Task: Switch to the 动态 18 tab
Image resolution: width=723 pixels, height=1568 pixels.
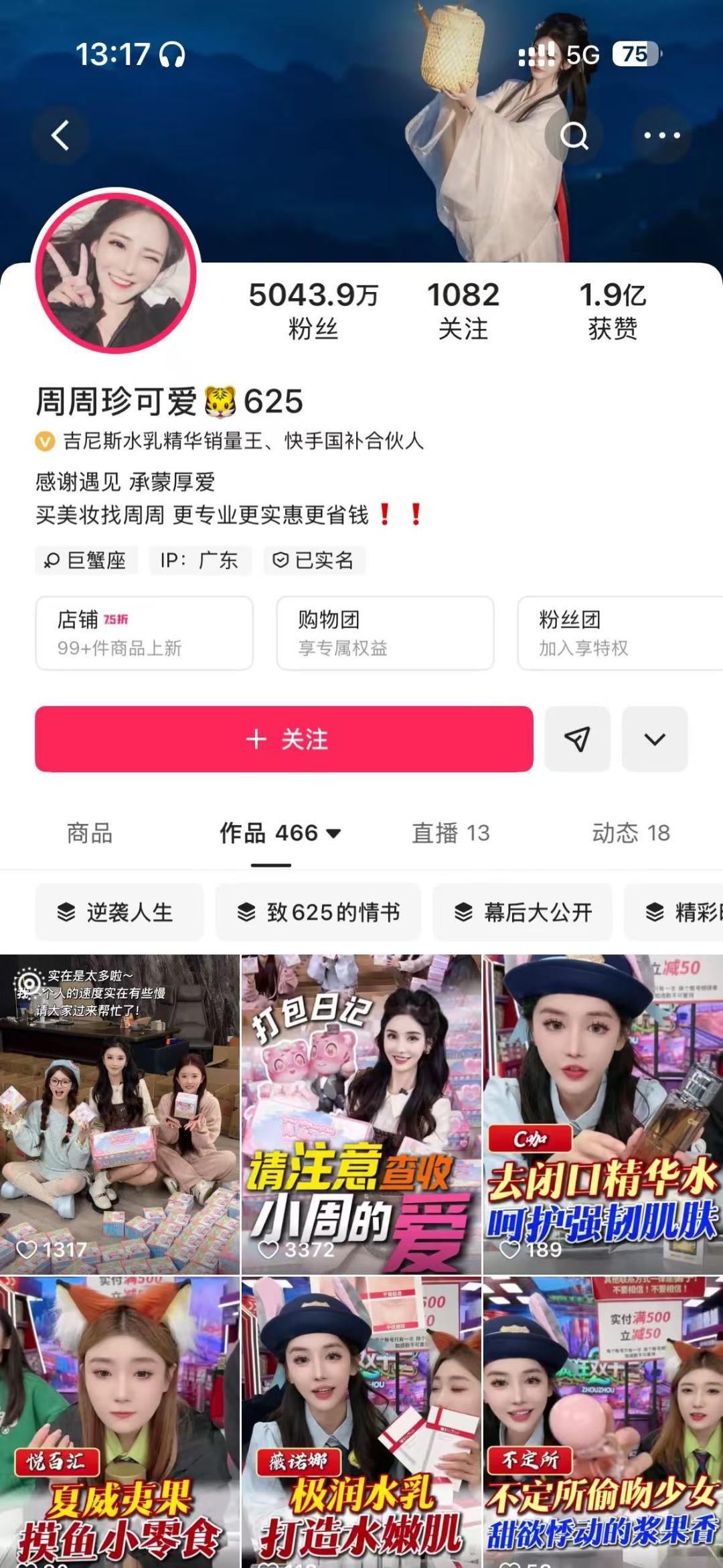Action: pyautogui.click(x=631, y=833)
